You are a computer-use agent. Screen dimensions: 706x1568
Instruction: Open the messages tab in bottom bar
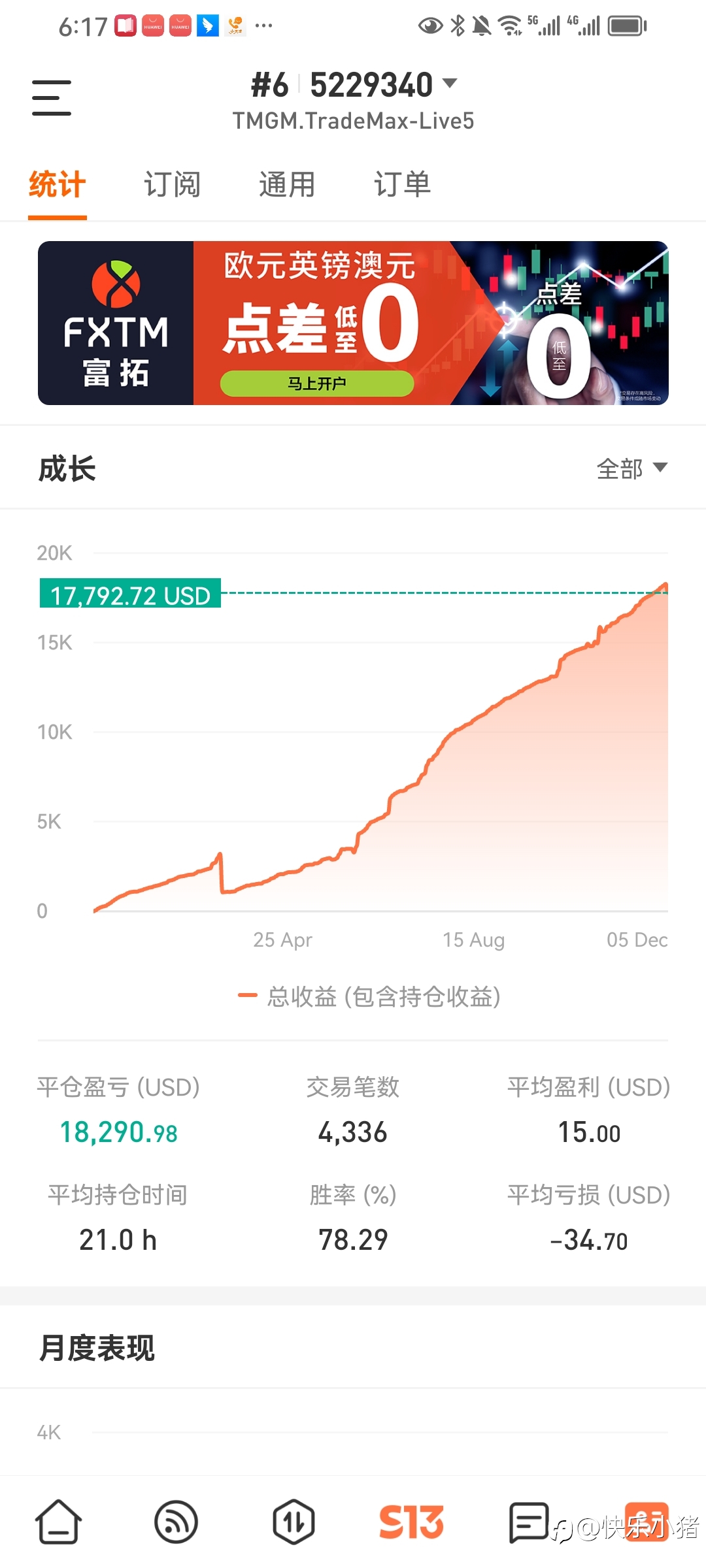pos(529,1522)
